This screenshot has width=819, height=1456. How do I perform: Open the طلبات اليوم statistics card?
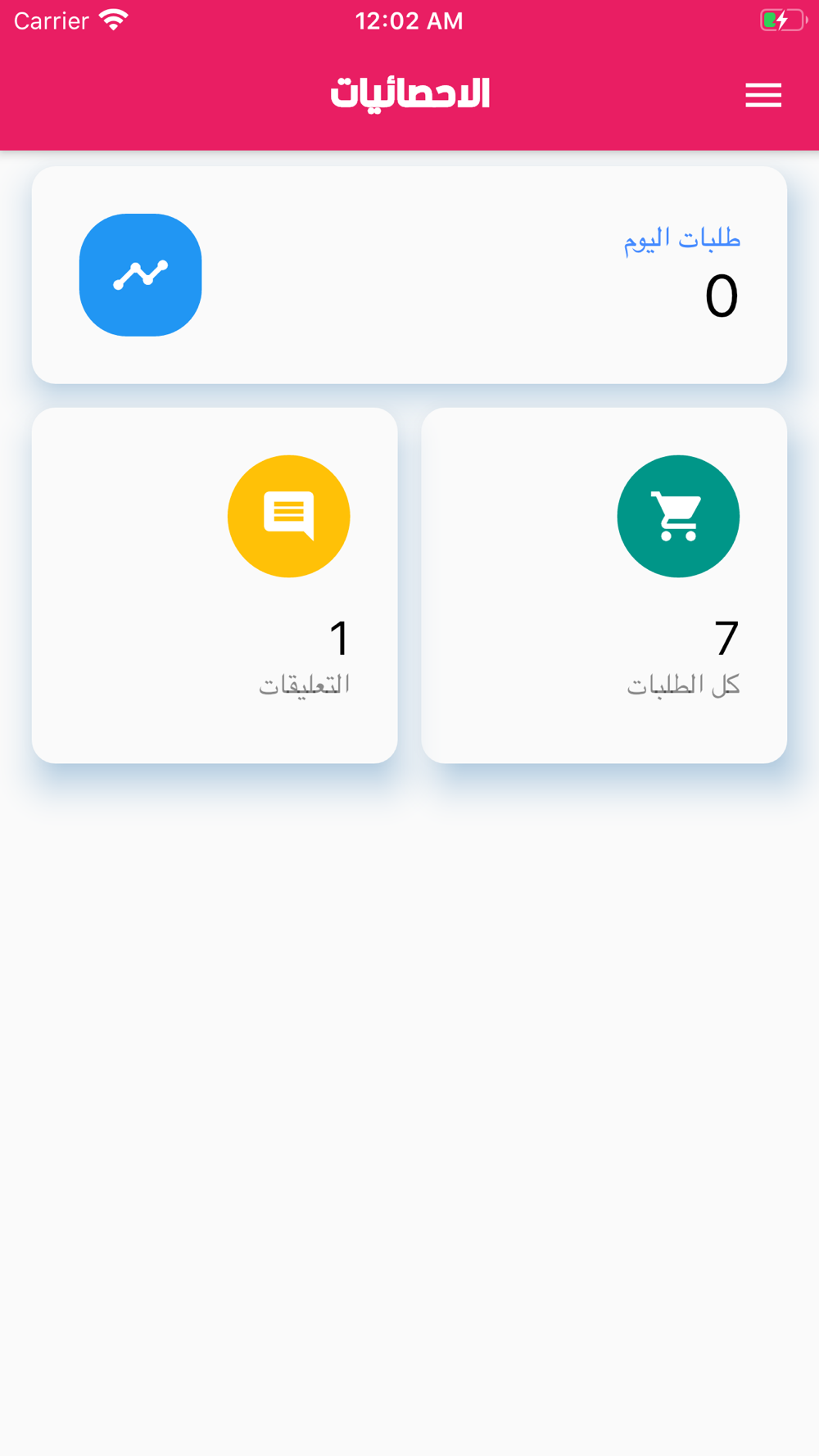click(x=409, y=275)
